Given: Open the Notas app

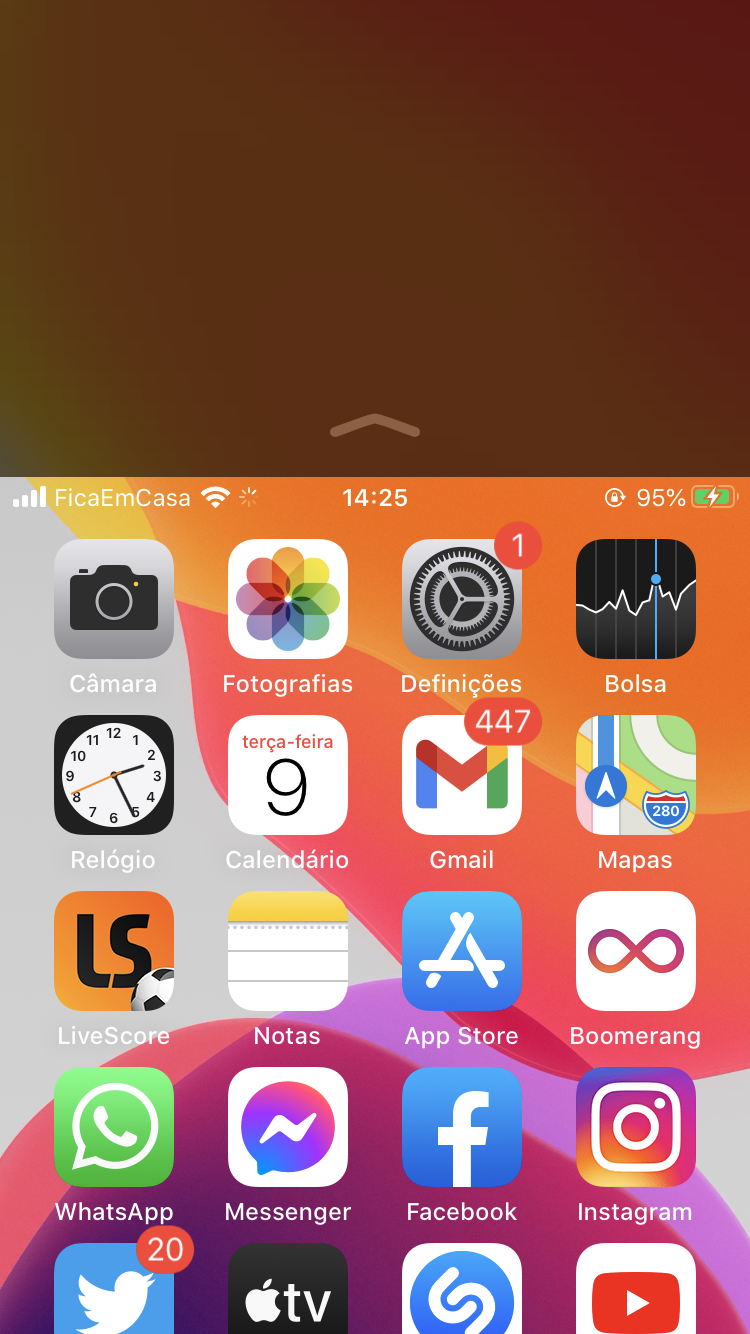Looking at the screenshot, I should 288,951.
